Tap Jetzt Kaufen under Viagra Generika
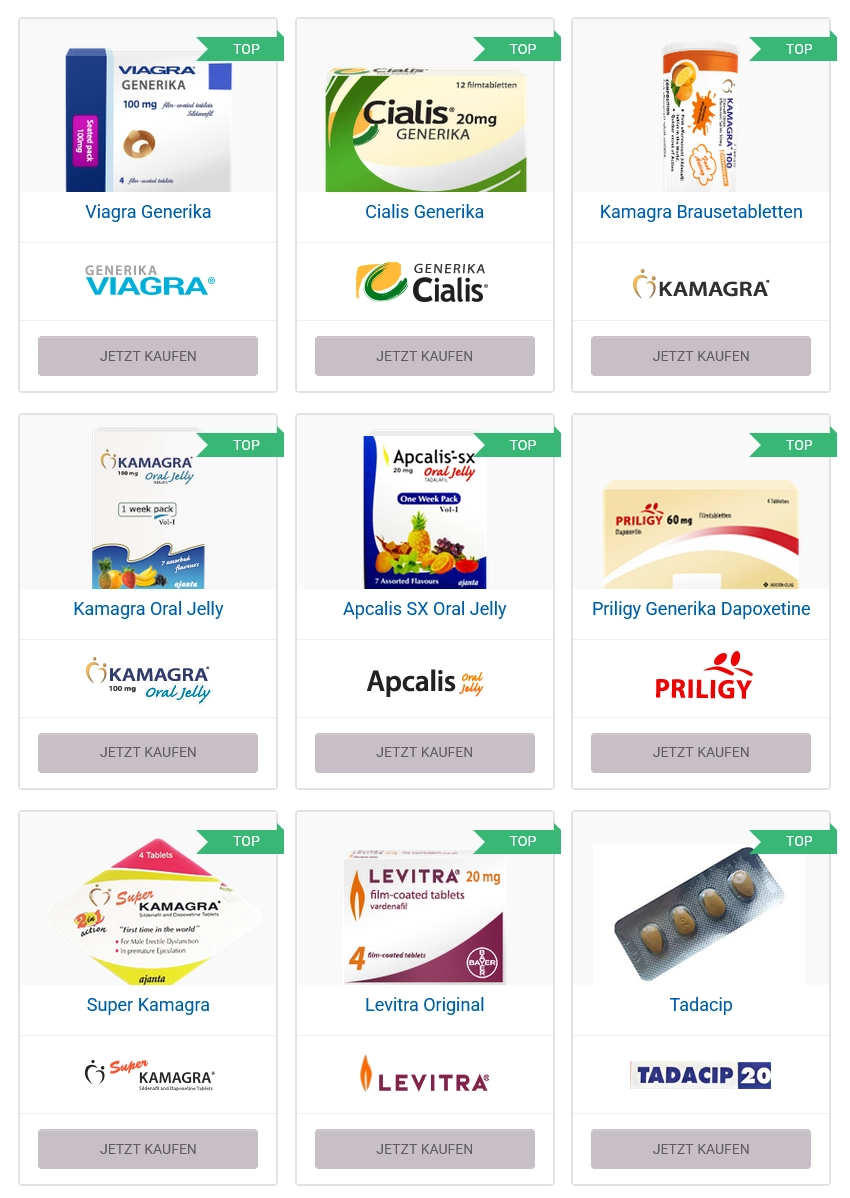Screen dimensions: 850x1198 click(148, 356)
